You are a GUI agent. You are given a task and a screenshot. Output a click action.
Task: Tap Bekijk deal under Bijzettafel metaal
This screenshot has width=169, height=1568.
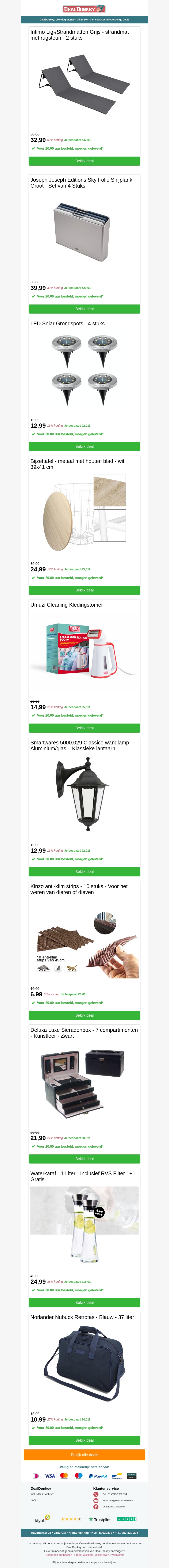(84, 590)
